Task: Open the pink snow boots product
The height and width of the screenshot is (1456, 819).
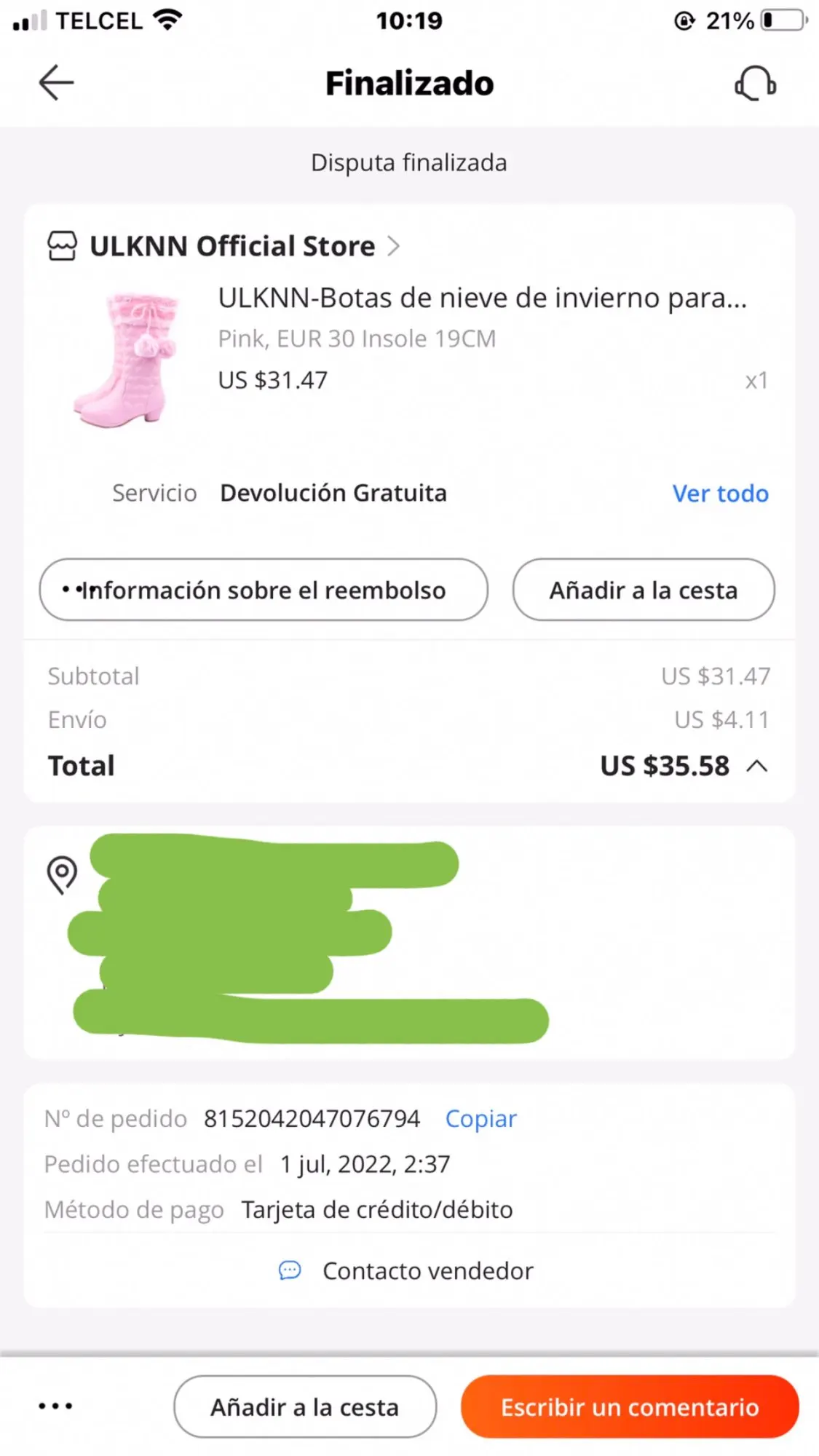Action: (x=125, y=359)
